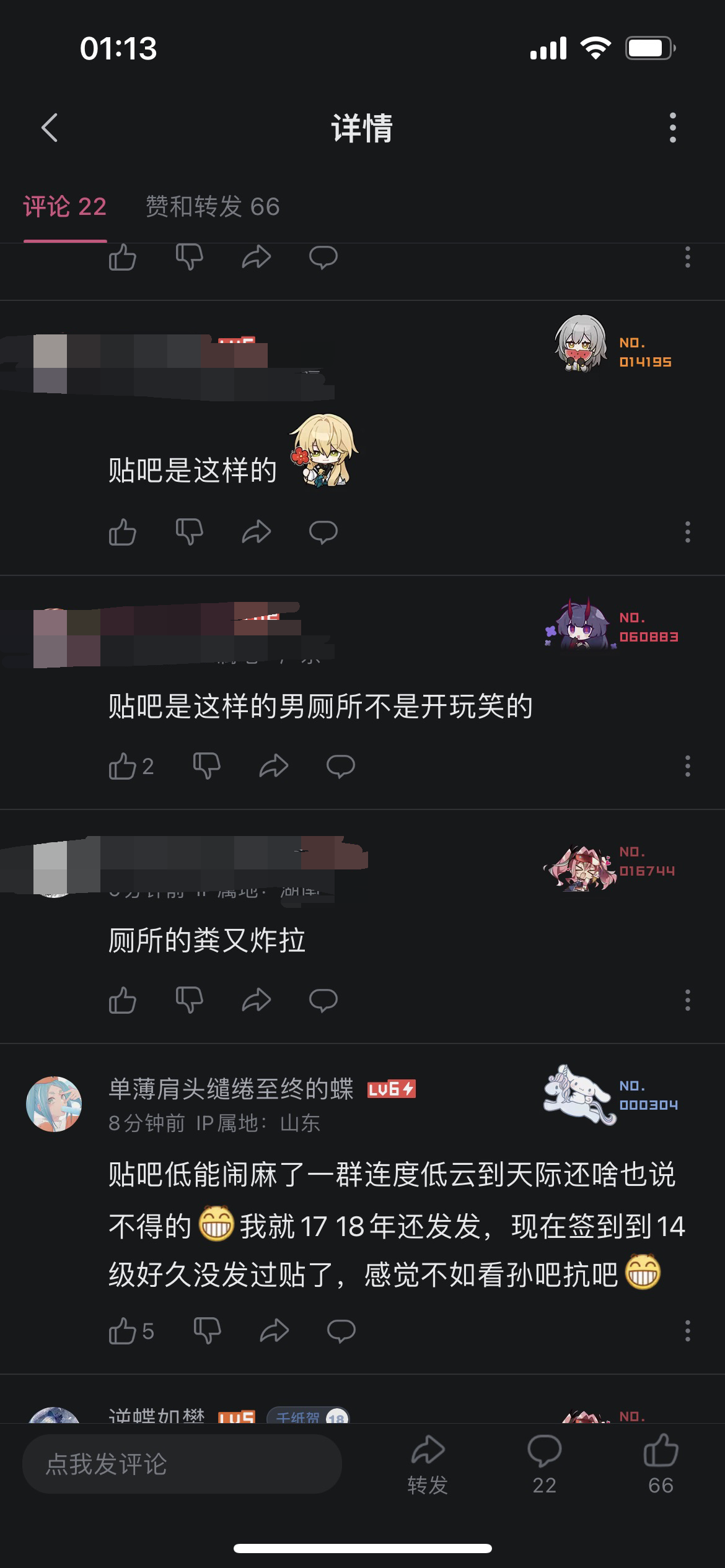Screen dimensions: 725x1568
Task: Tap 转发 in the bottom bar
Action: click(x=428, y=1465)
